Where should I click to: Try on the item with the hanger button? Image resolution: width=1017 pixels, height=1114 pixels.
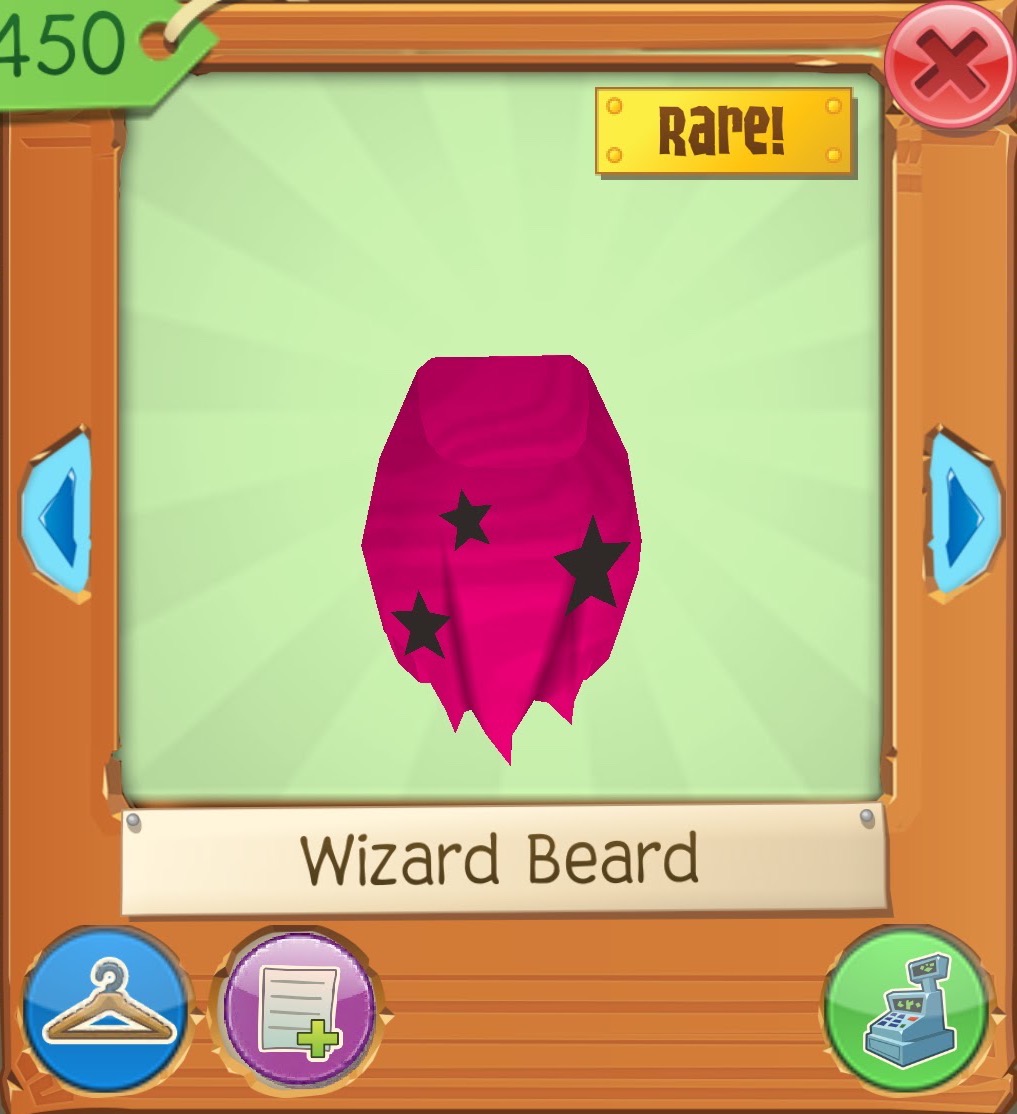point(106,1010)
